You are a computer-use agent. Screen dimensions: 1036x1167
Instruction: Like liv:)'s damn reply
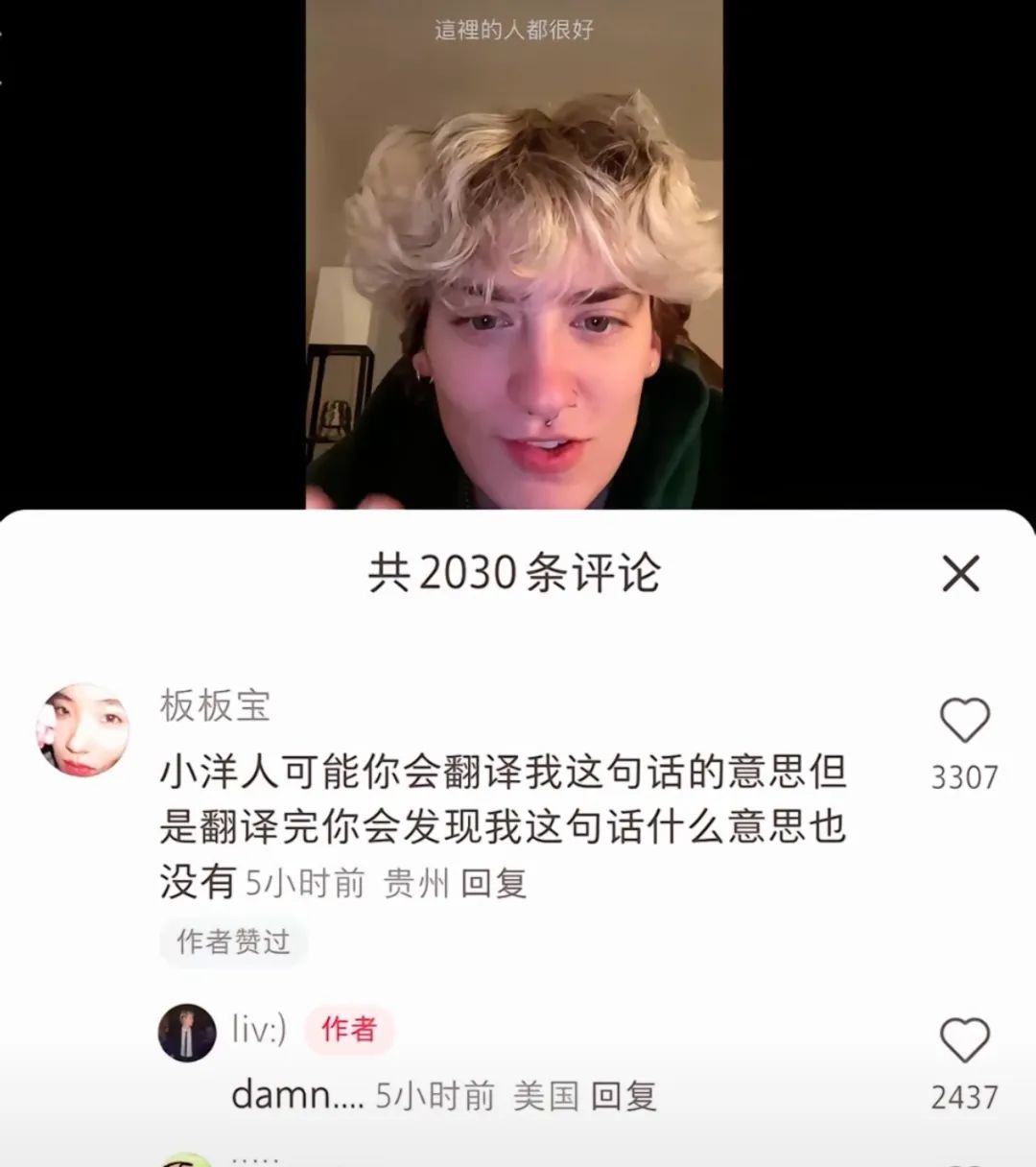click(x=964, y=1041)
